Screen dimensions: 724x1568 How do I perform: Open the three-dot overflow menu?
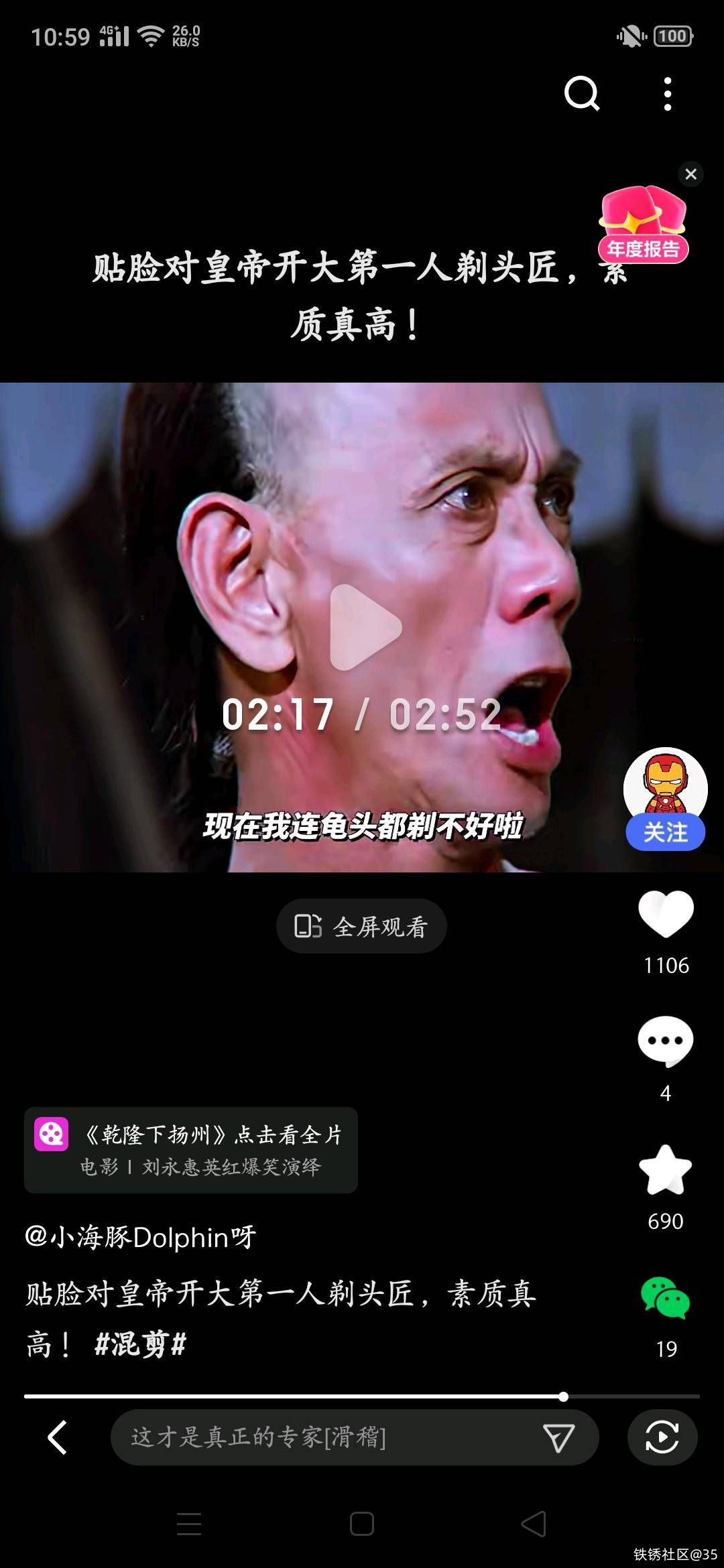pyautogui.click(x=667, y=94)
